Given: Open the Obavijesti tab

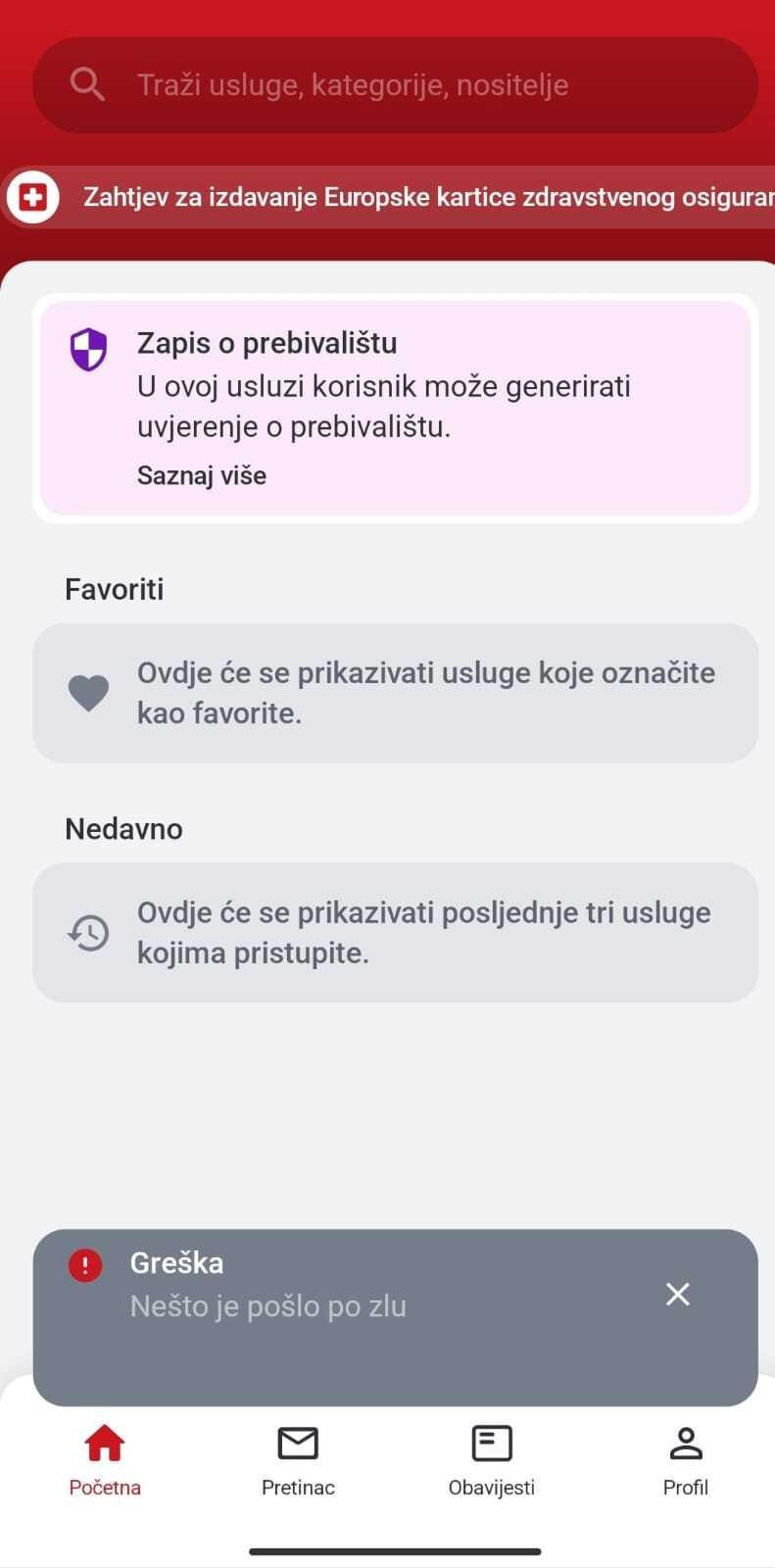Looking at the screenshot, I should pyautogui.click(x=492, y=1460).
